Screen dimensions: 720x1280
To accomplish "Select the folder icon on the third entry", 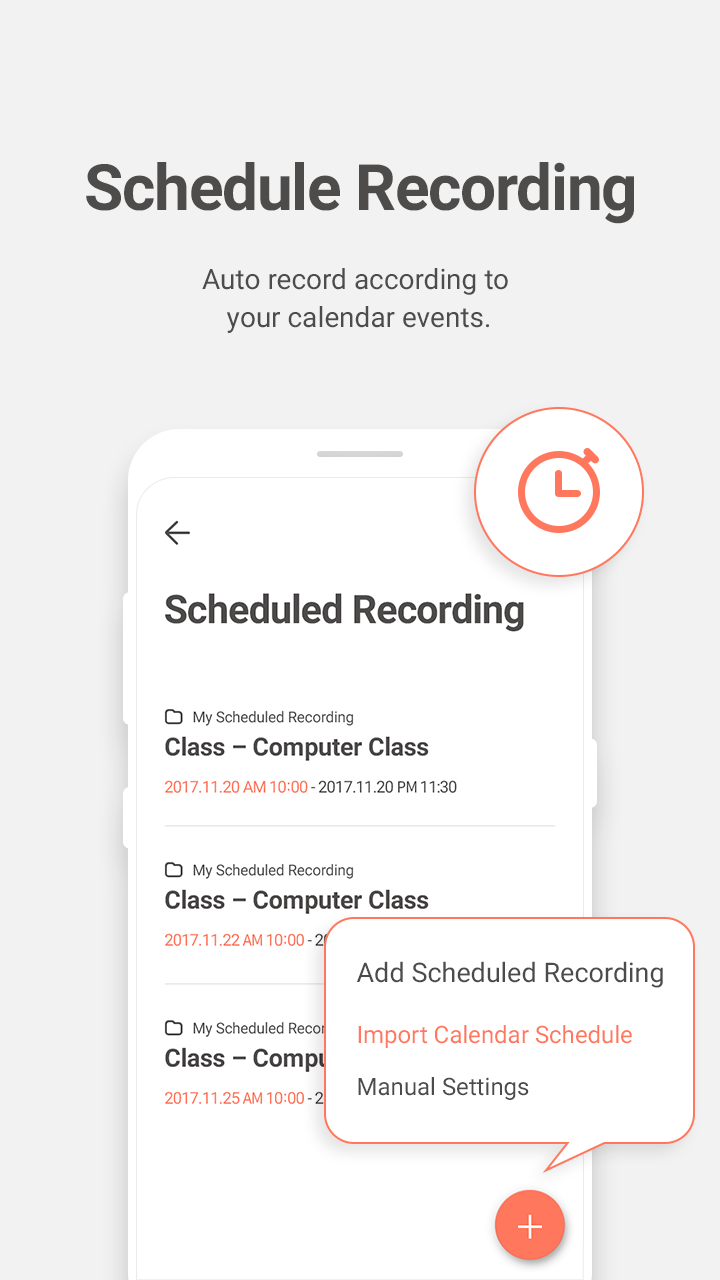I will [172, 1028].
